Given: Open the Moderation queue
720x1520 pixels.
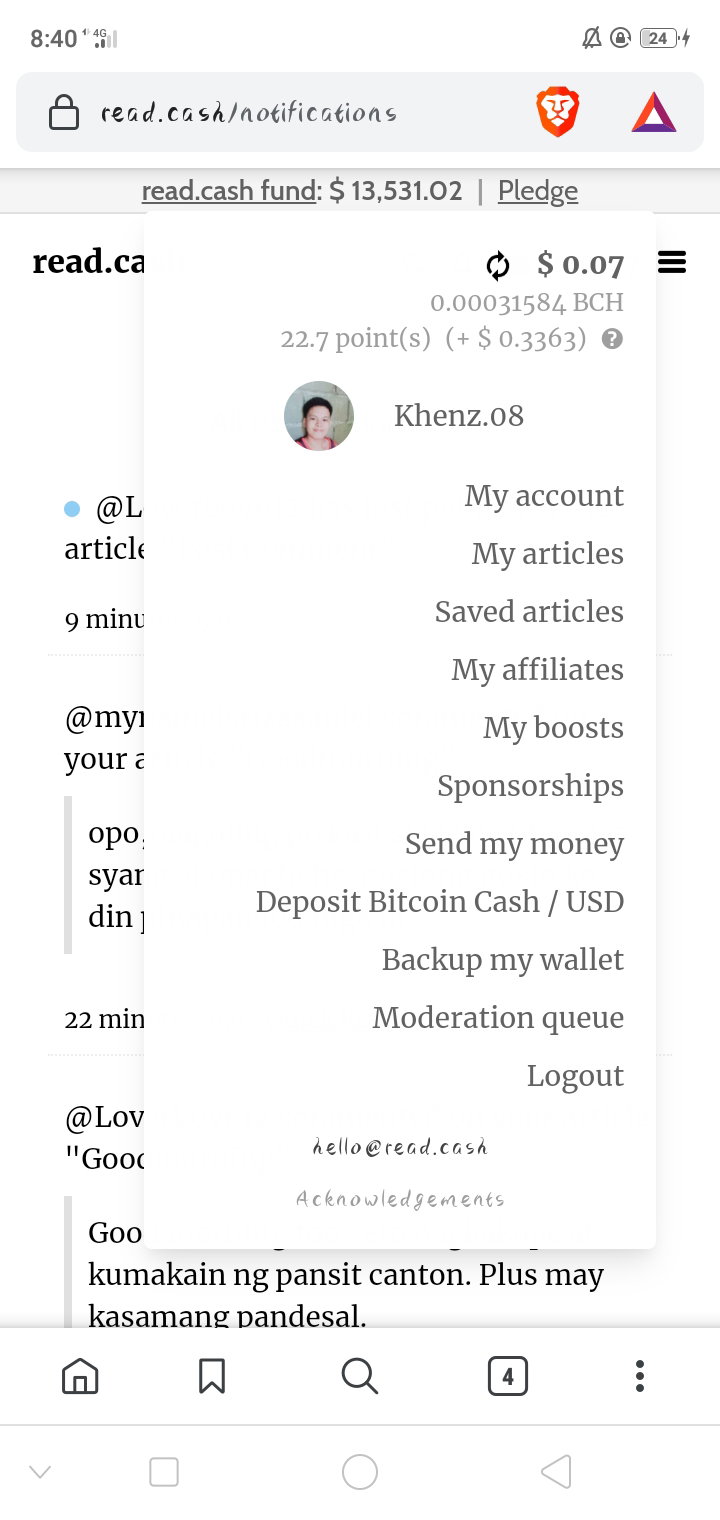Looking at the screenshot, I should click(x=498, y=1018).
